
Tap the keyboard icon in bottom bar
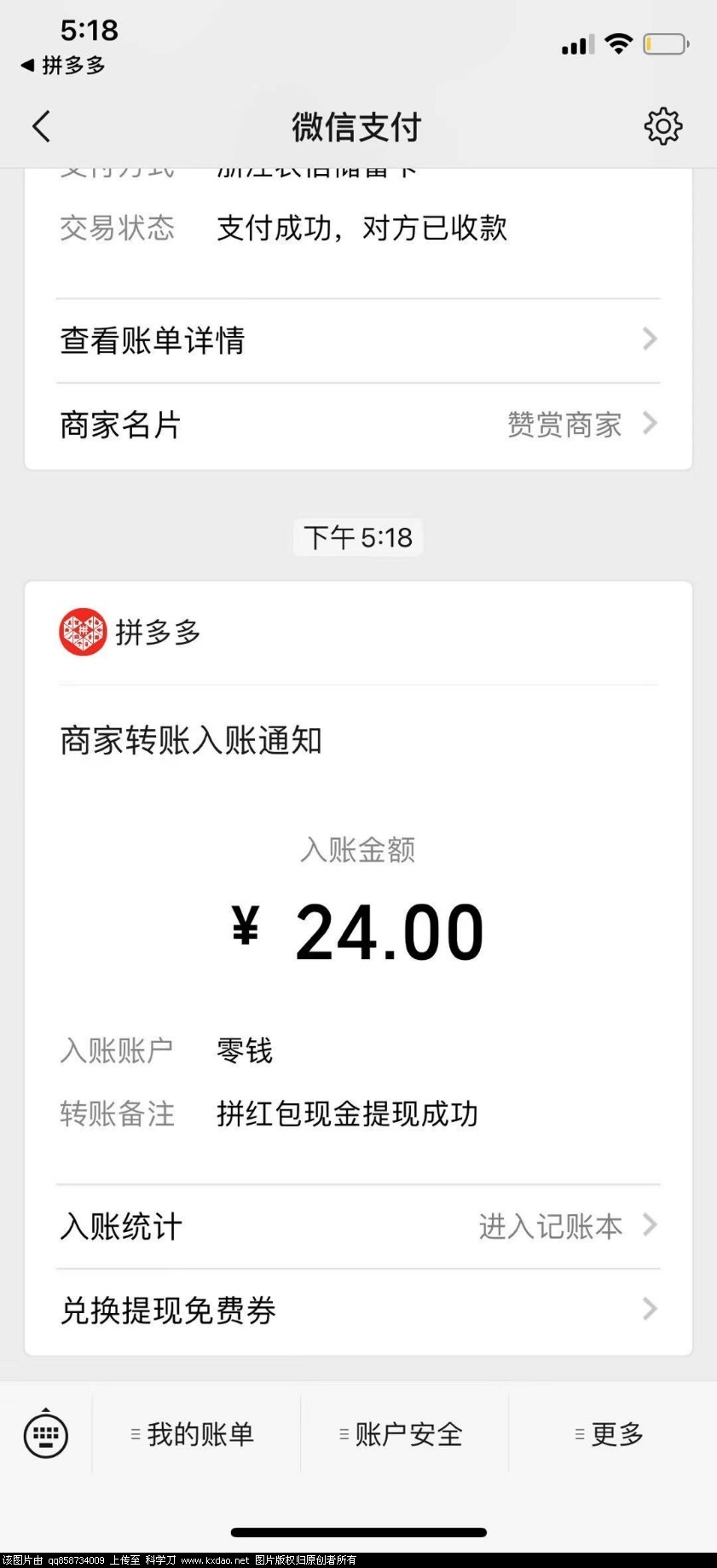45,1435
